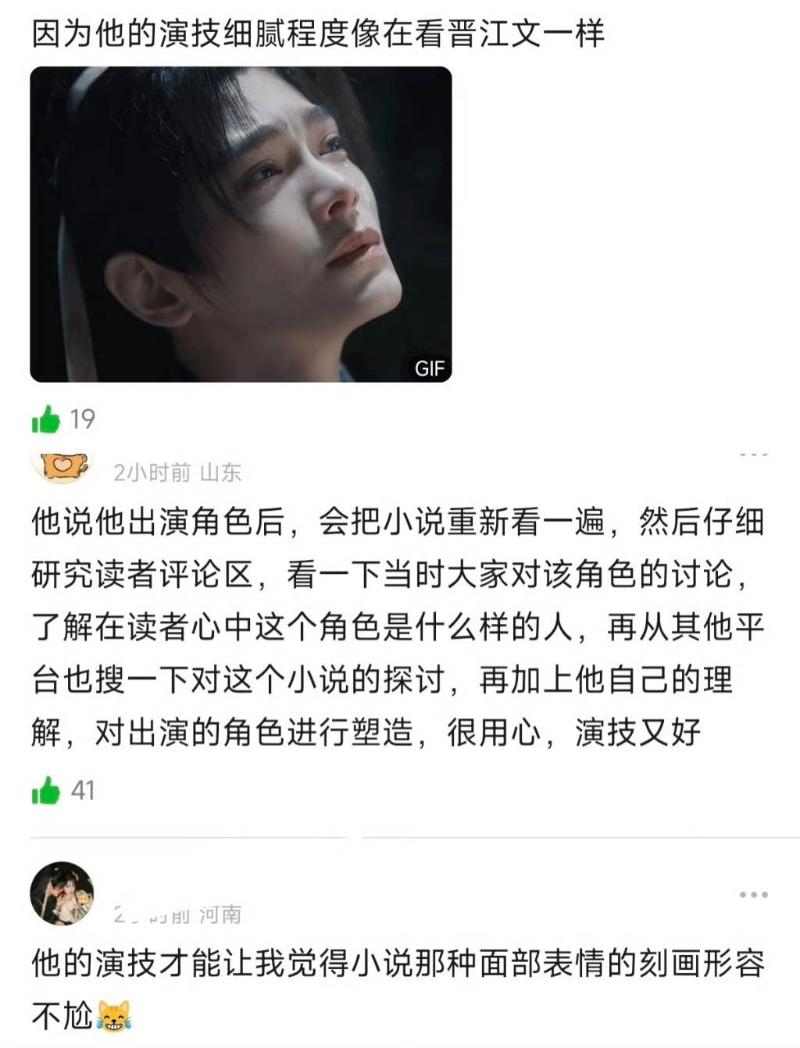The width and height of the screenshot is (800, 1048).
Task: Open the overflow menu on the 河南 comment
Action: (753, 894)
